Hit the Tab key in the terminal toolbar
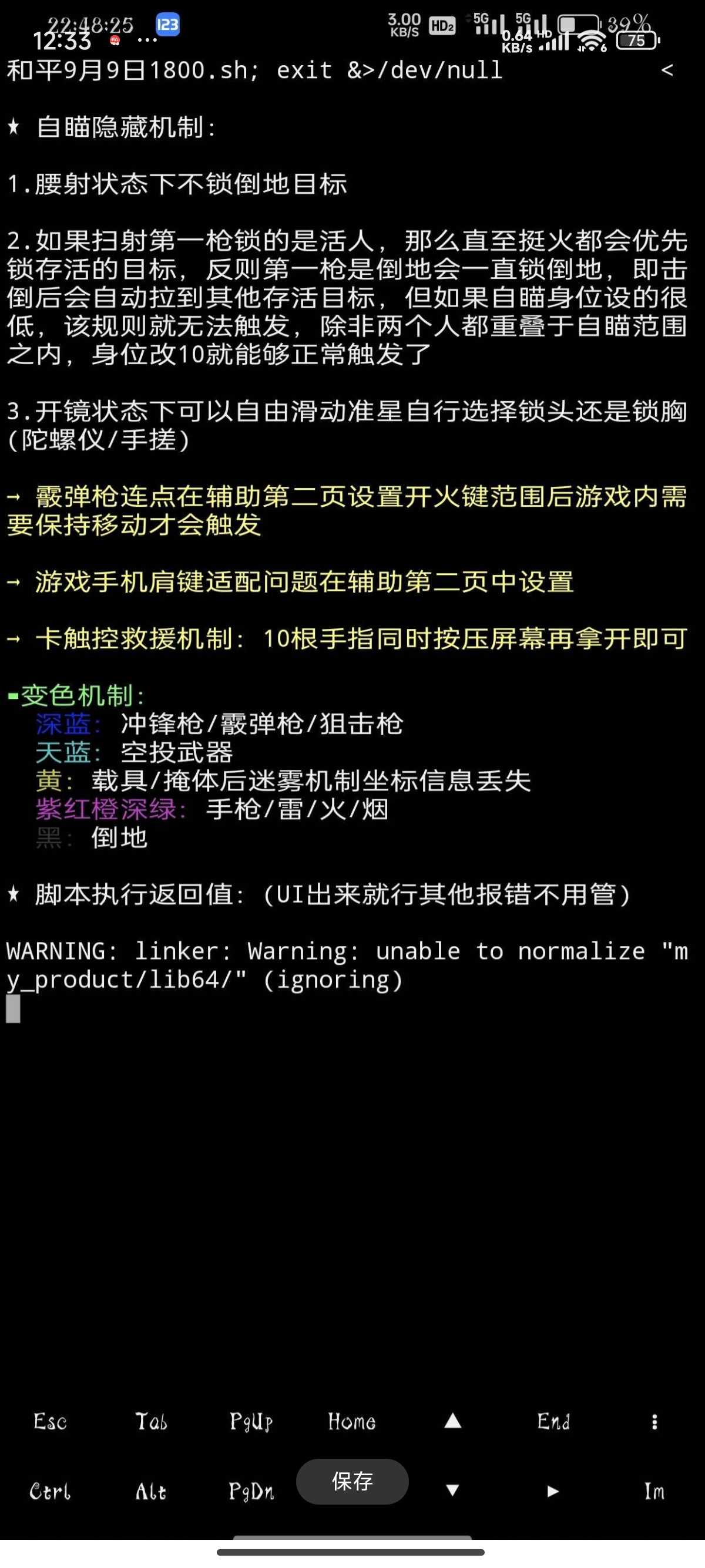 [x=150, y=1421]
